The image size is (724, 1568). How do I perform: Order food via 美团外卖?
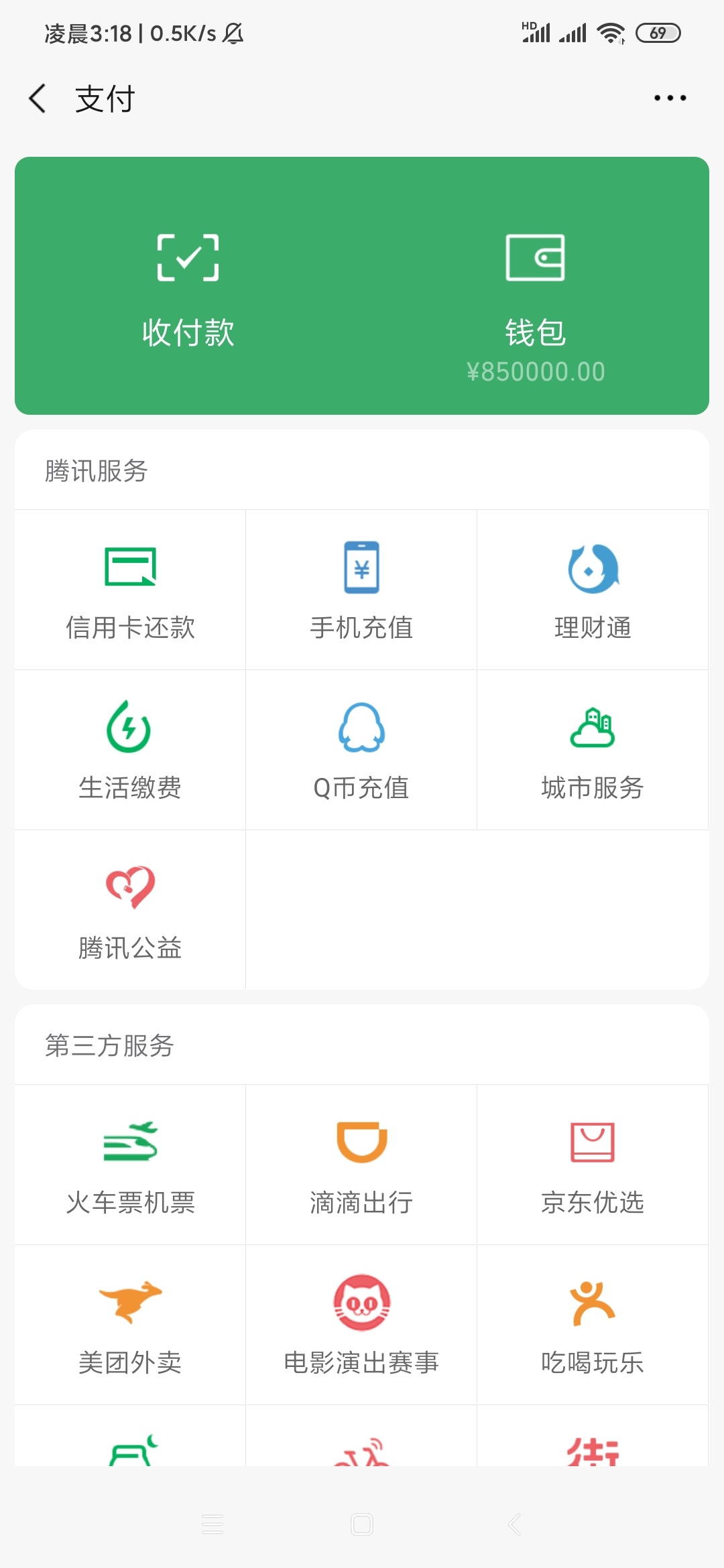coord(130,1325)
